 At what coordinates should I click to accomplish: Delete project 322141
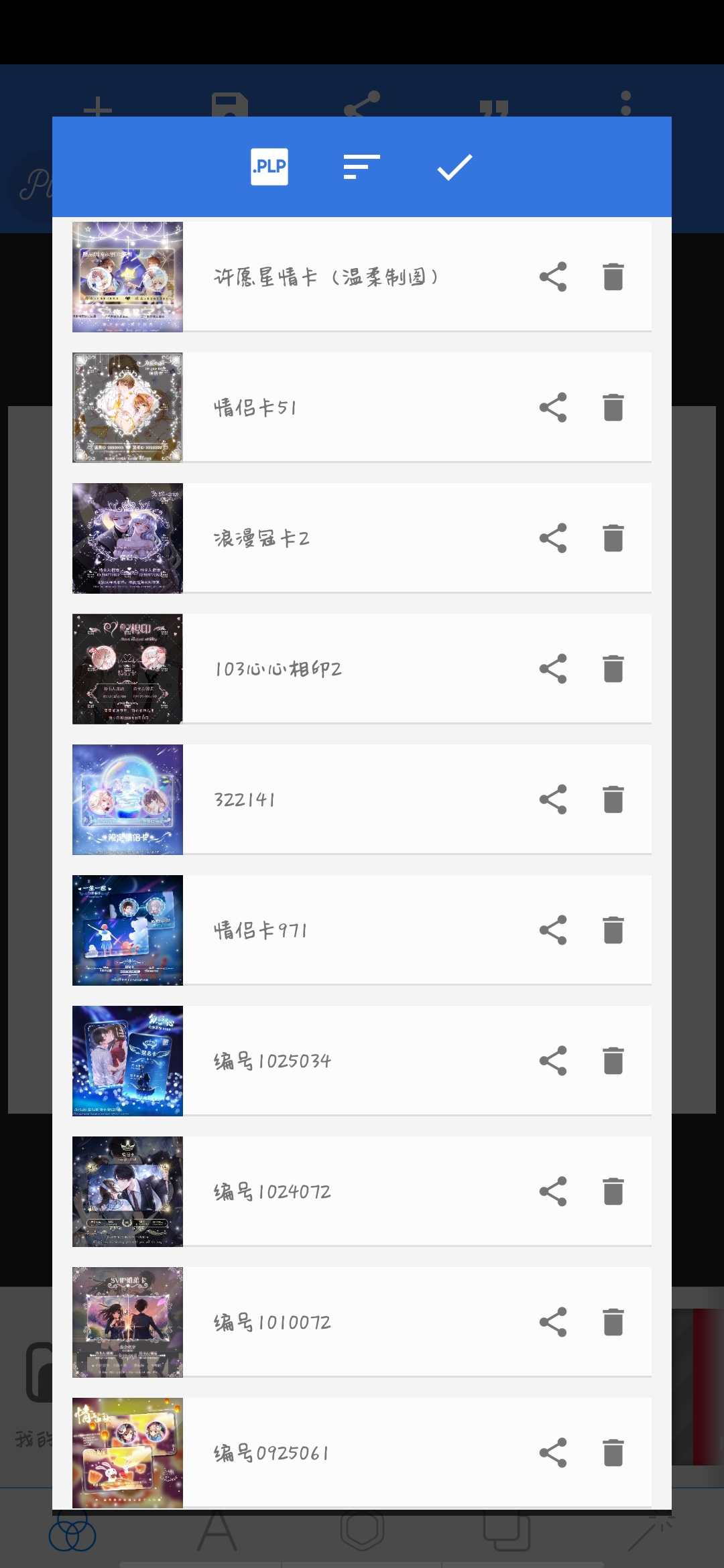click(x=613, y=799)
